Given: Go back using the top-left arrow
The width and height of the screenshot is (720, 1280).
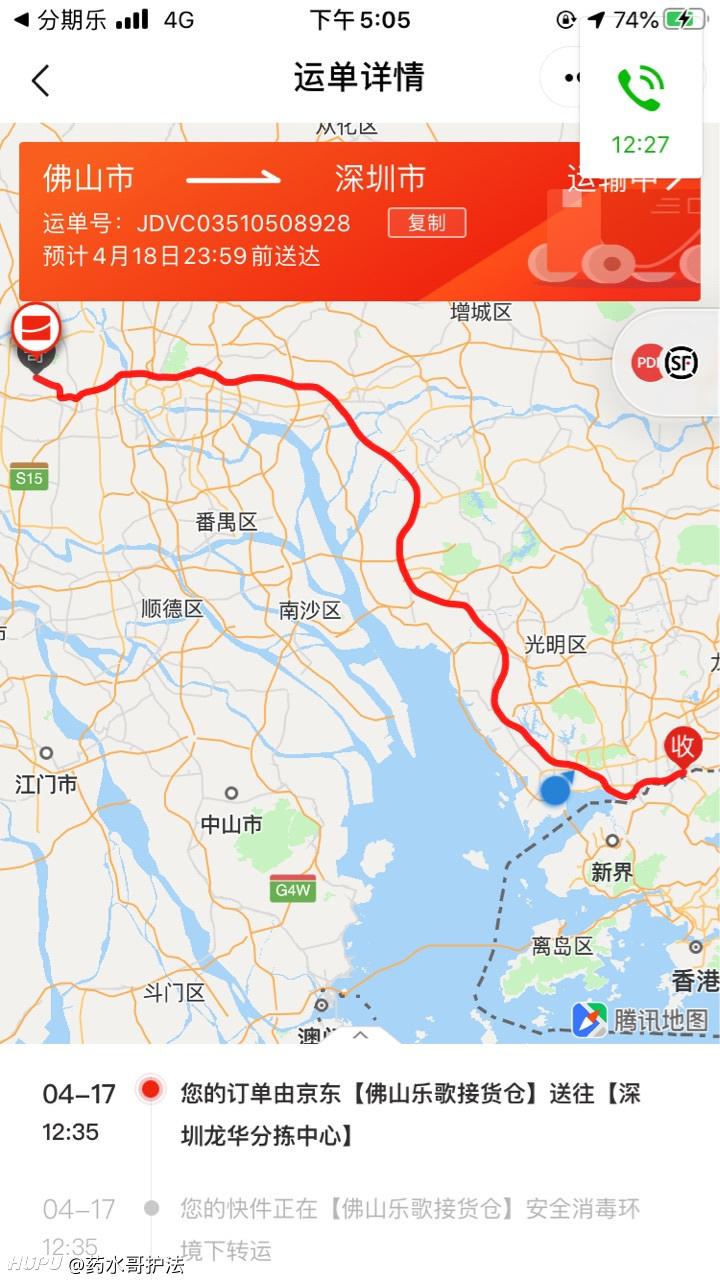Looking at the screenshot, I should tap(40, 80).
